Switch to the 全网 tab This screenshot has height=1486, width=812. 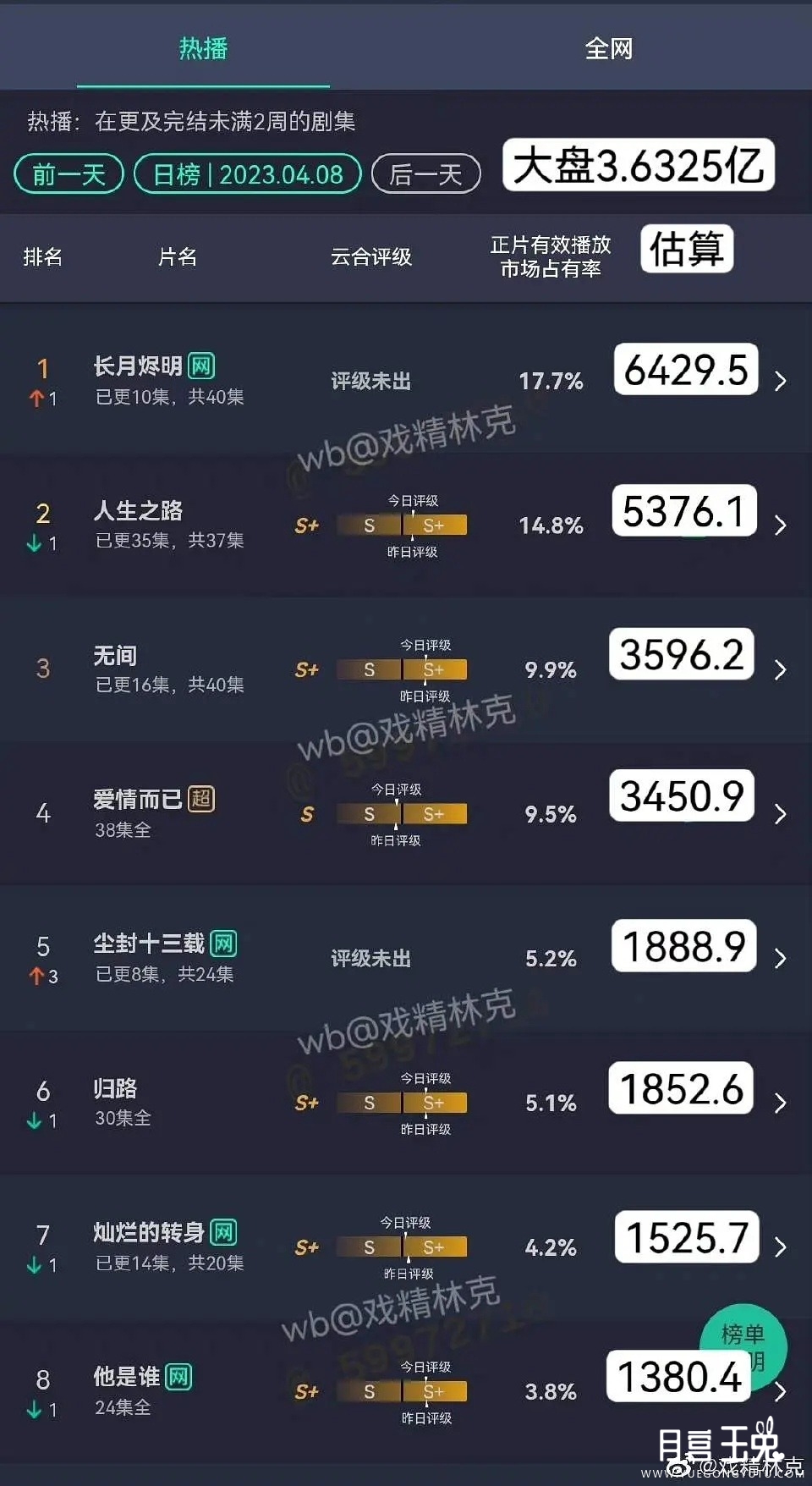point(608,48)
